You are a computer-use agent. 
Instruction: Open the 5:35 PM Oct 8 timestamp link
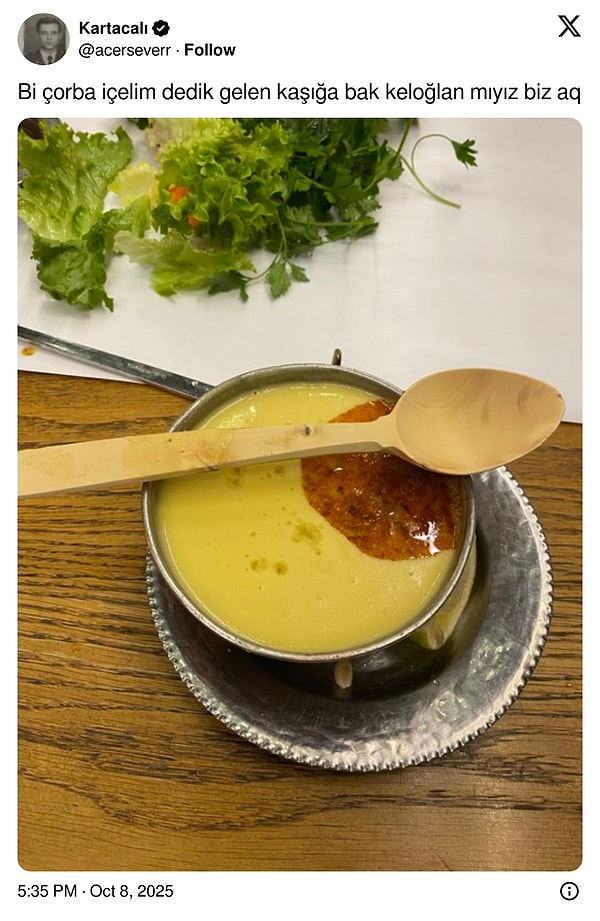pyautogui.click(x=96, y=891)
